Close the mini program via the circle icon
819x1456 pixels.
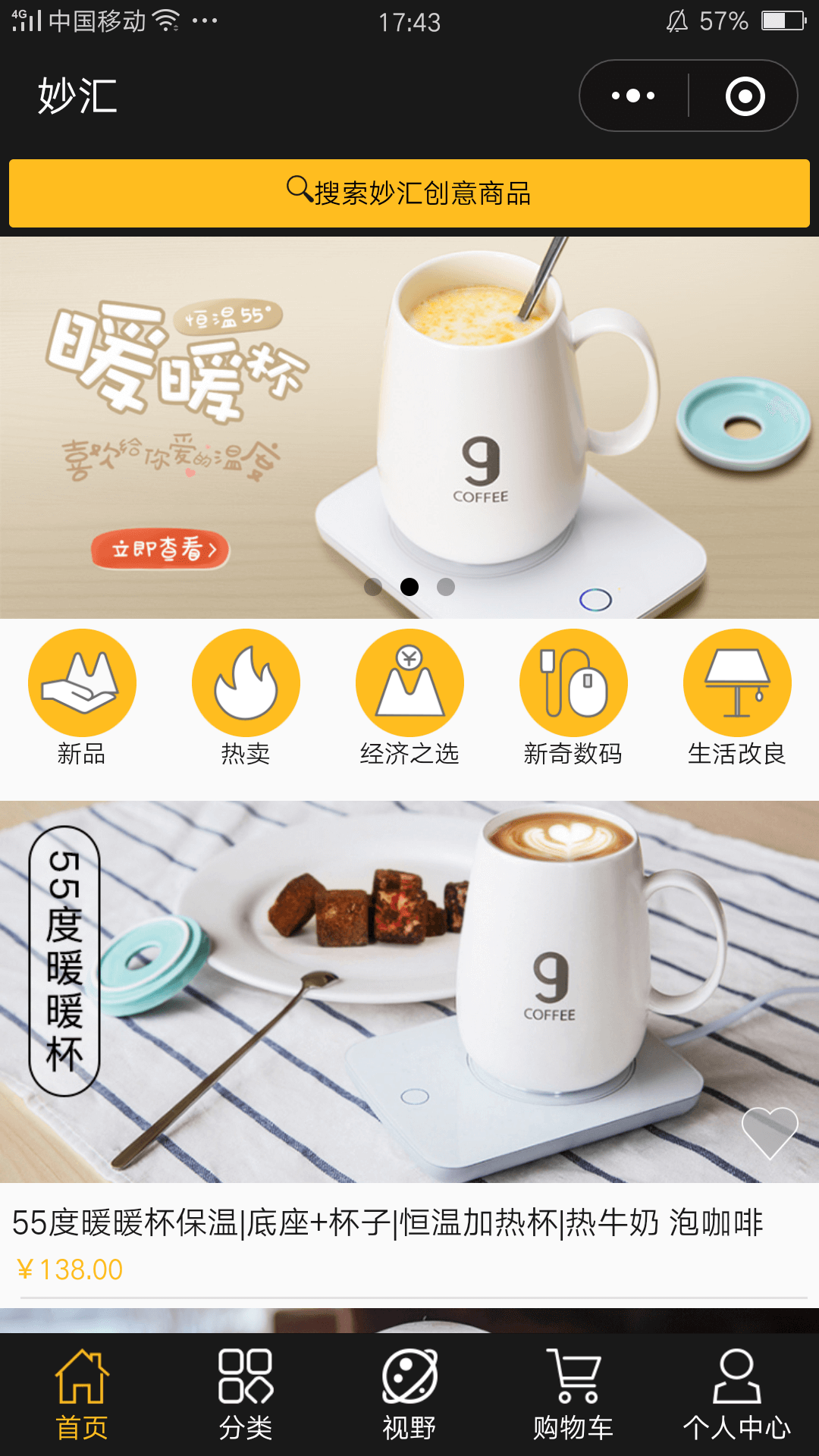click(745, 96)
